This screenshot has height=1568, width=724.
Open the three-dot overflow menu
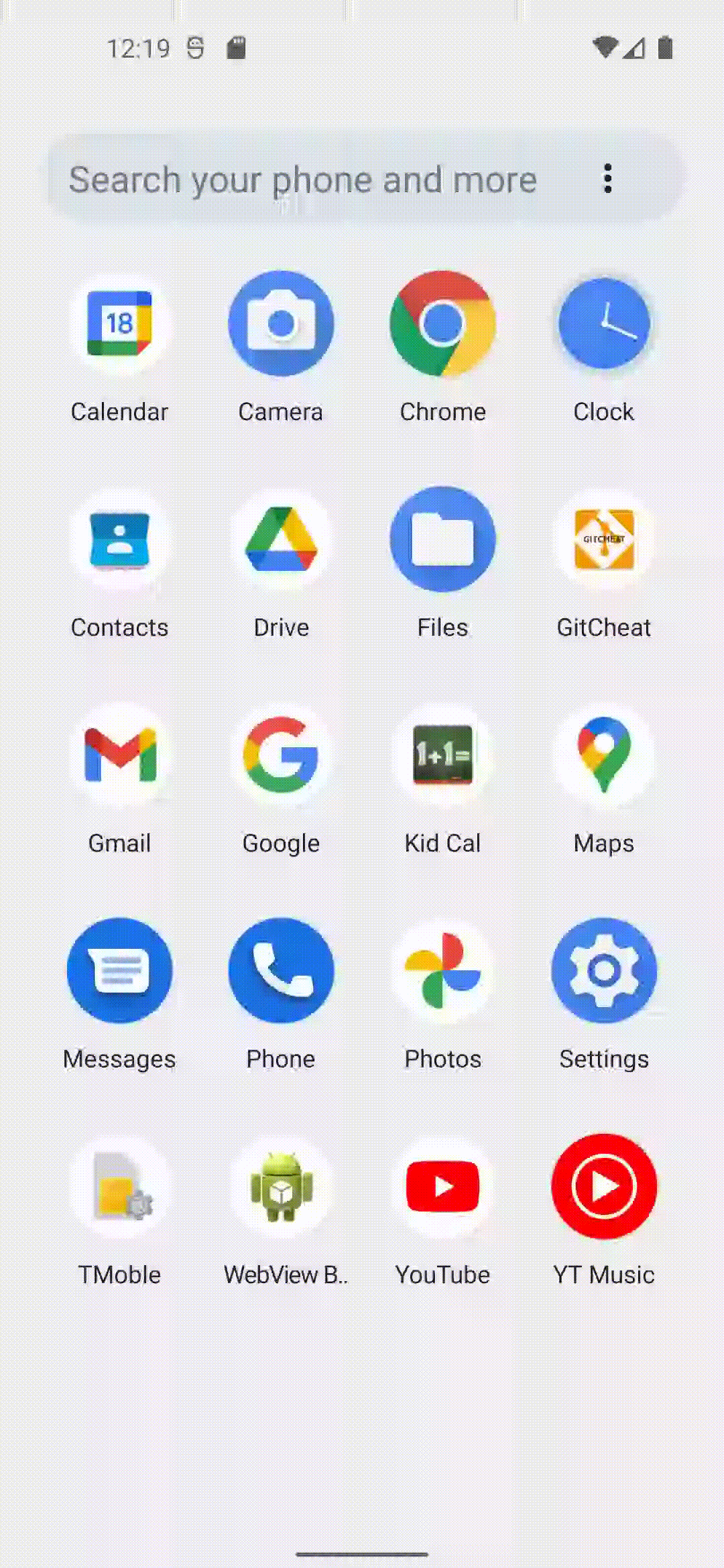607,178
